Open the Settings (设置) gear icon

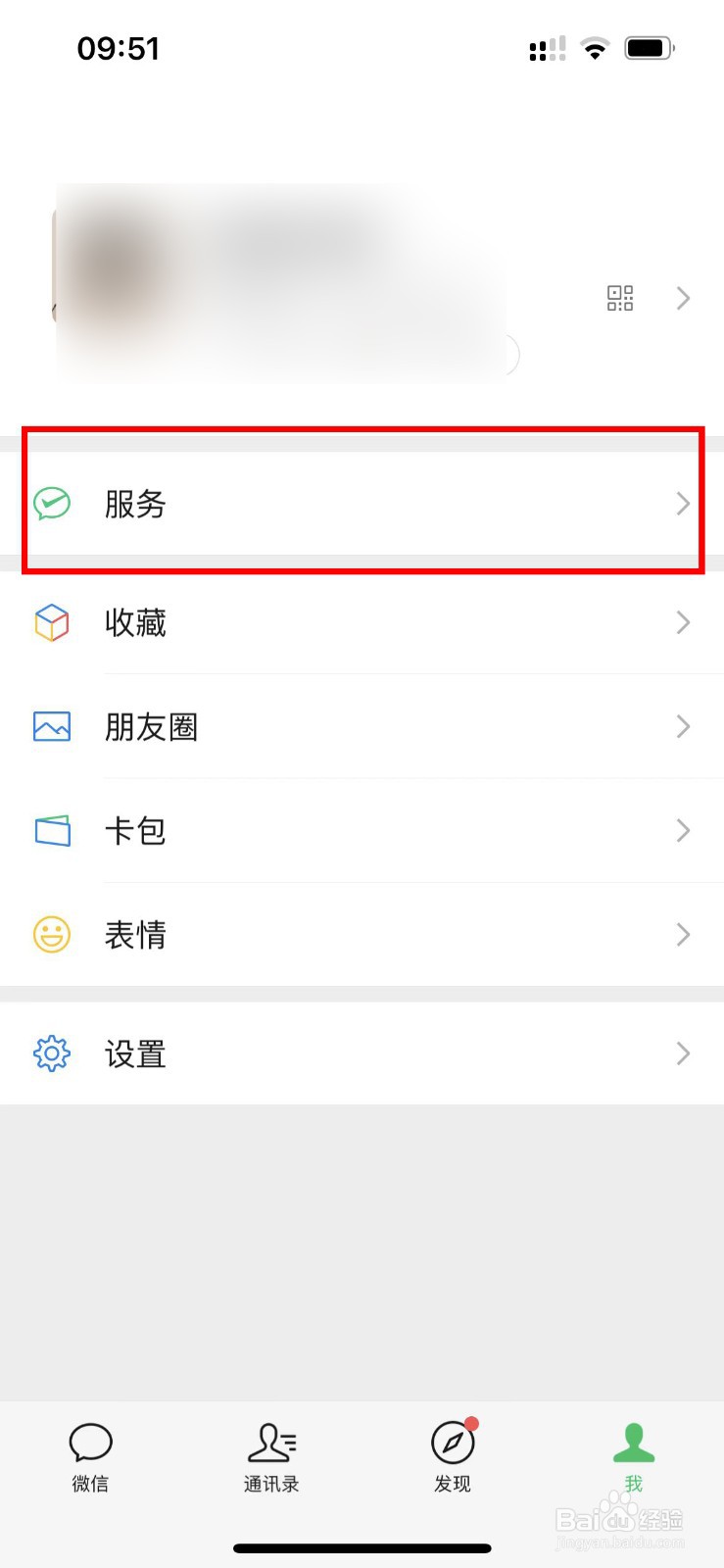click(52, 1053)
